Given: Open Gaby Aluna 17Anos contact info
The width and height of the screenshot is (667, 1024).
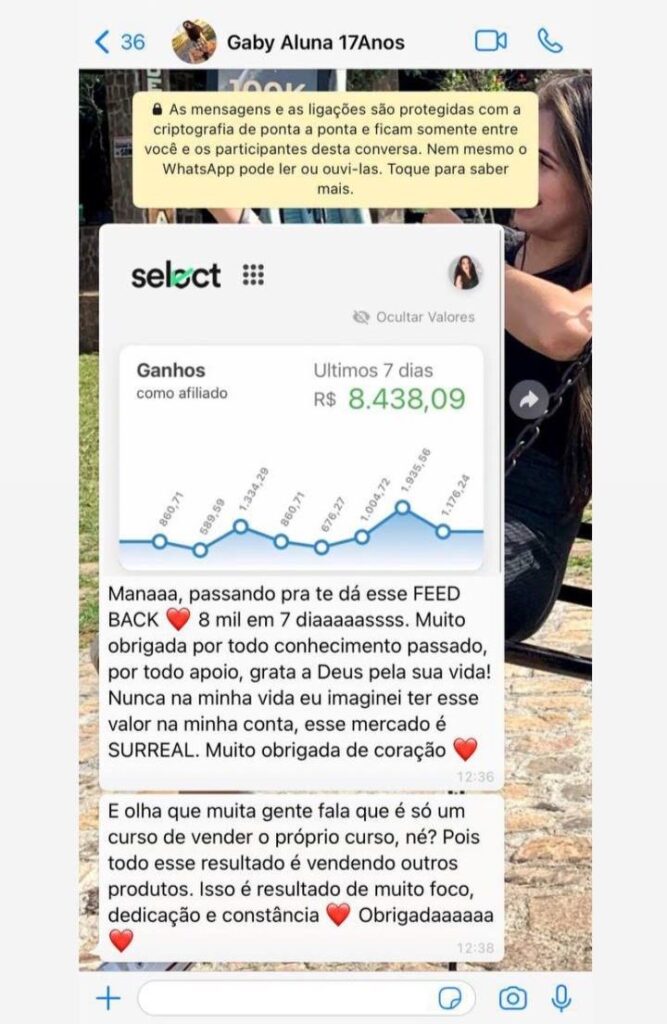Looking at the screenshot, I should coord(315,42).
